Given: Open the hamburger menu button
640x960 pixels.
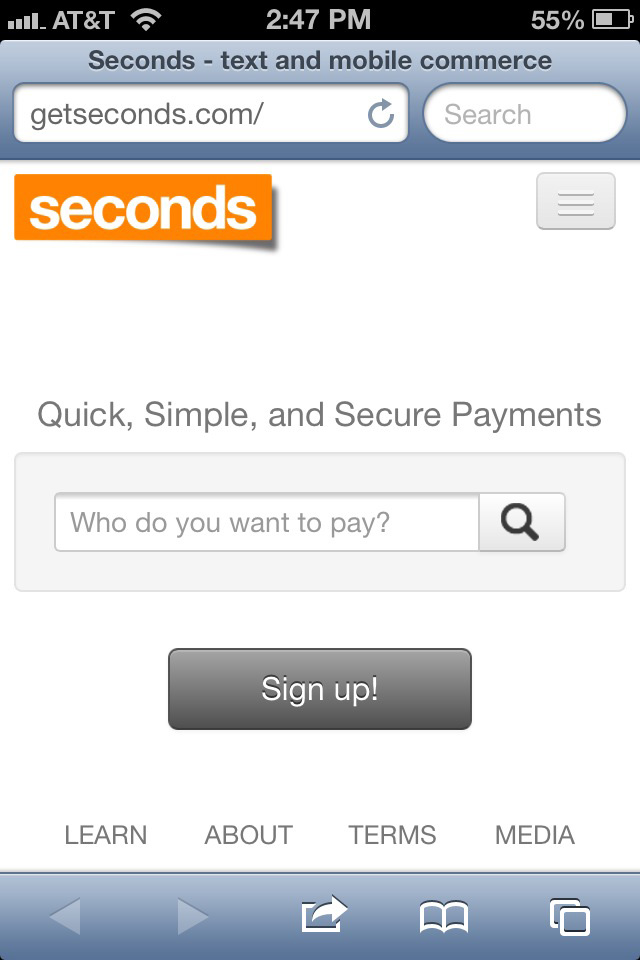Looking at the screenshot, I should click(575, 201).
